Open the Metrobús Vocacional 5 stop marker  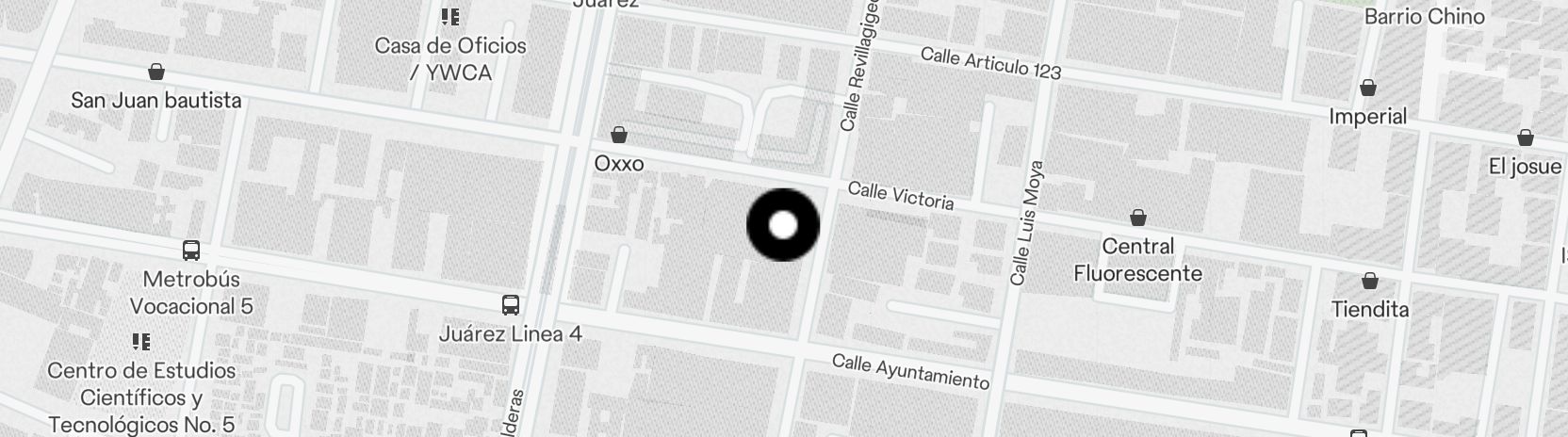coord(191,251)
